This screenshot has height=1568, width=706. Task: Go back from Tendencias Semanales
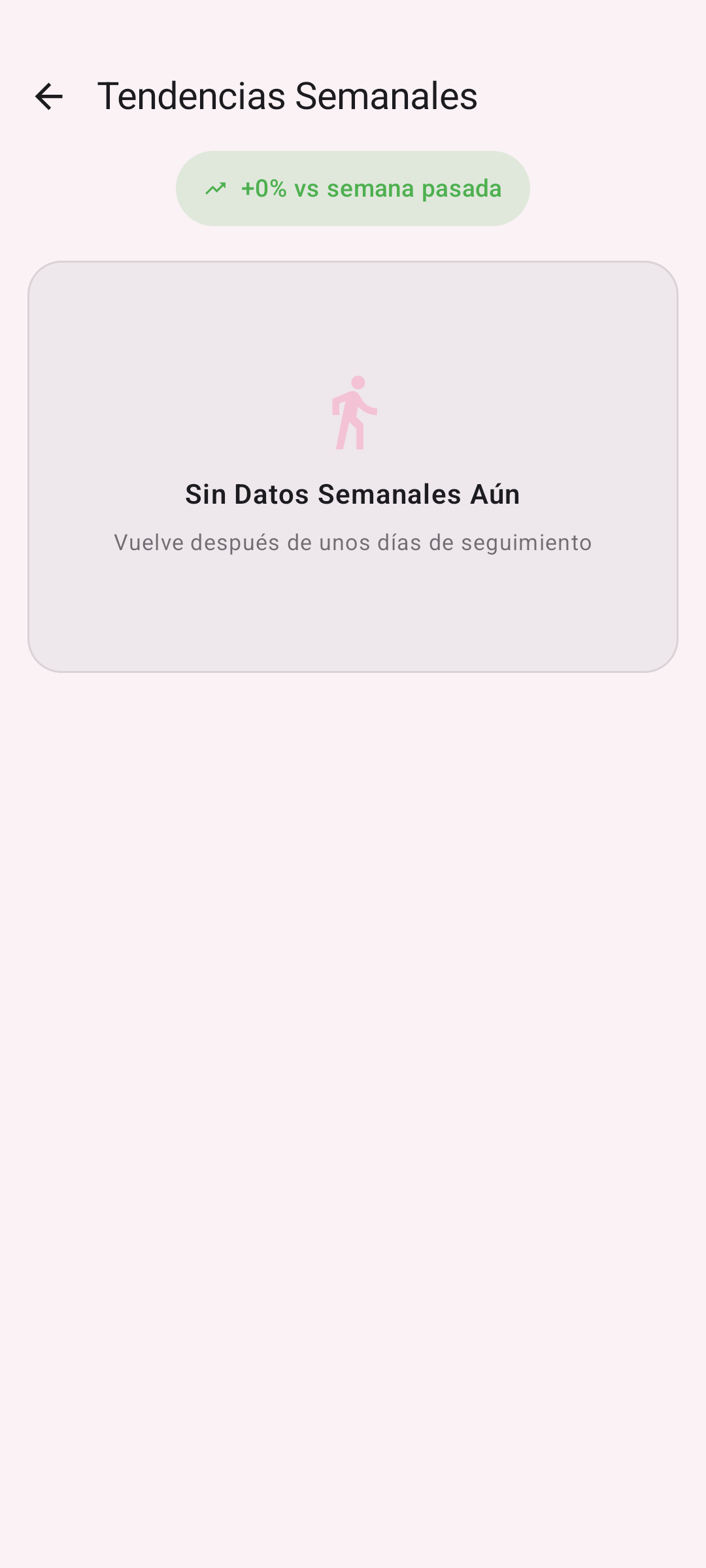point(49,97)
